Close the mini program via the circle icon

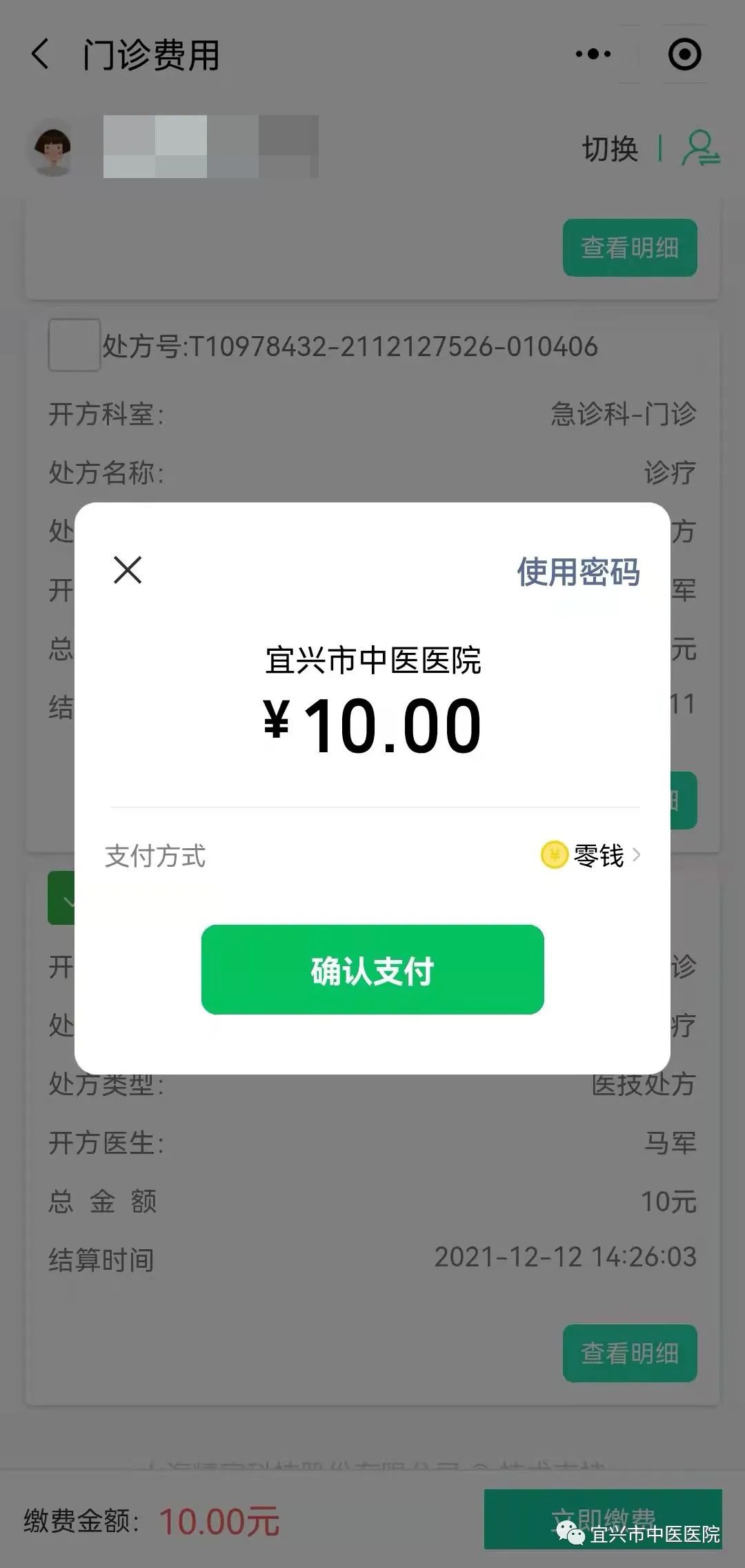[x=684, y=54]
